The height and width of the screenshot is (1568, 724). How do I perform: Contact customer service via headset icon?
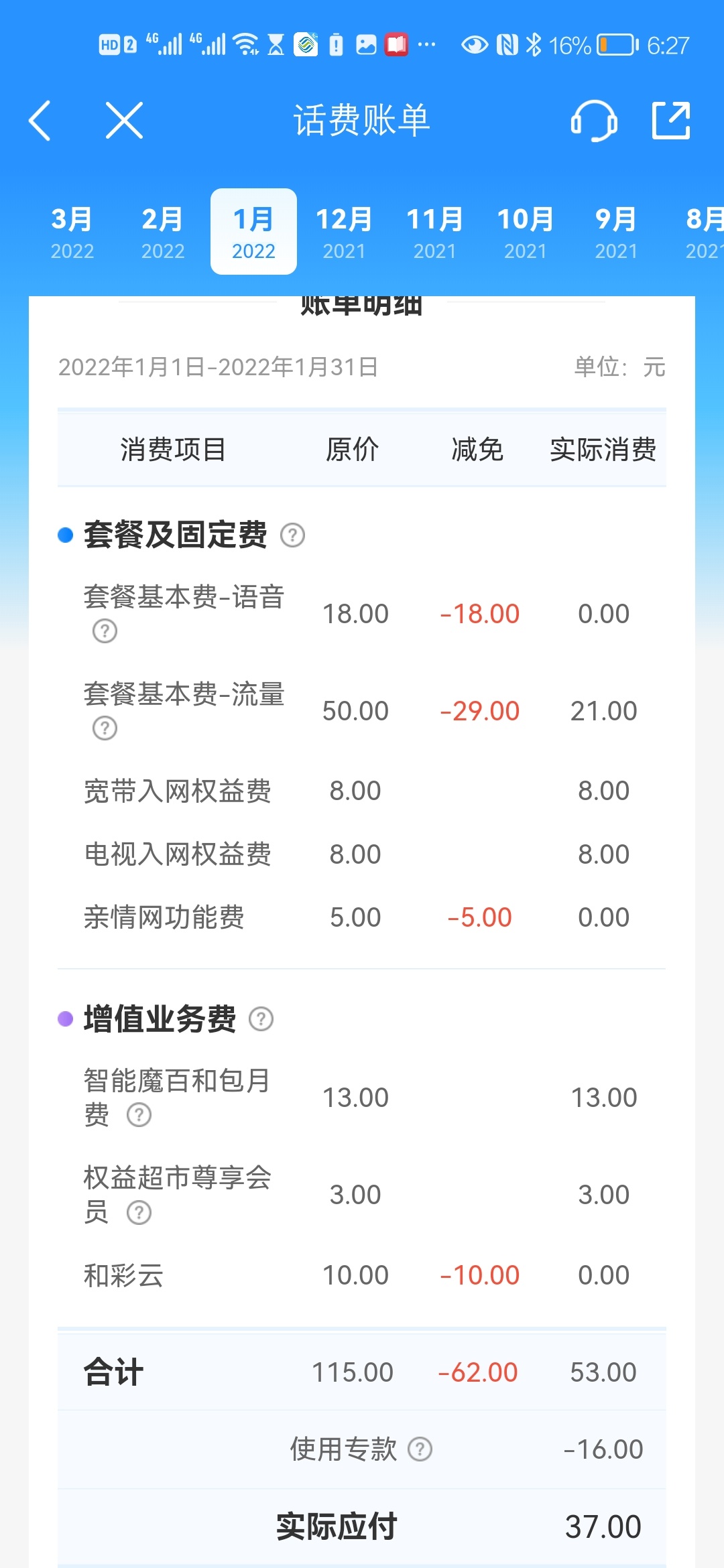594,121
